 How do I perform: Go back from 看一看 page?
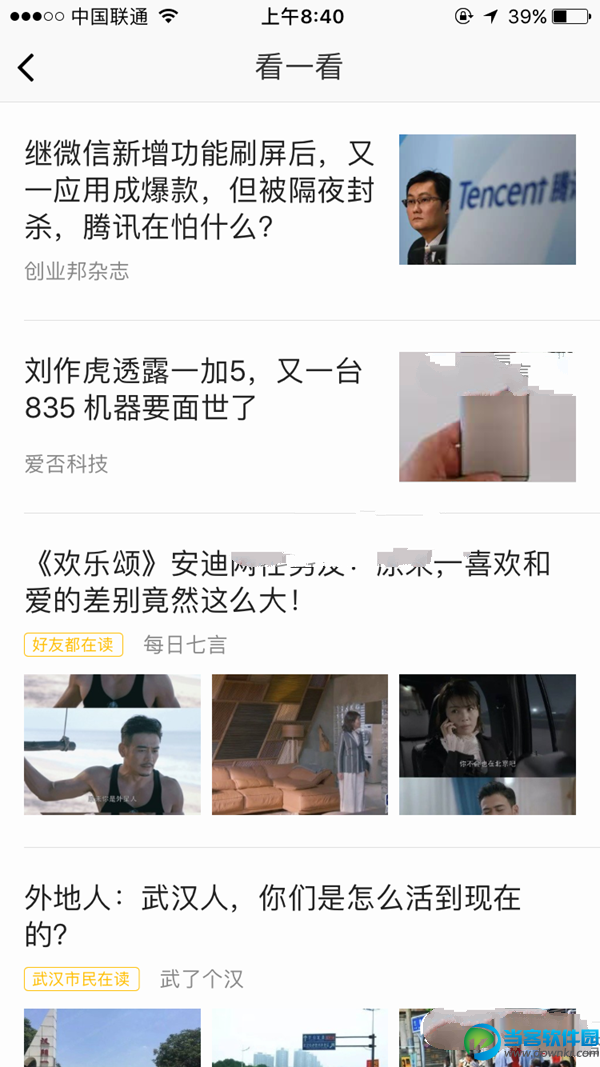[27, 67]
